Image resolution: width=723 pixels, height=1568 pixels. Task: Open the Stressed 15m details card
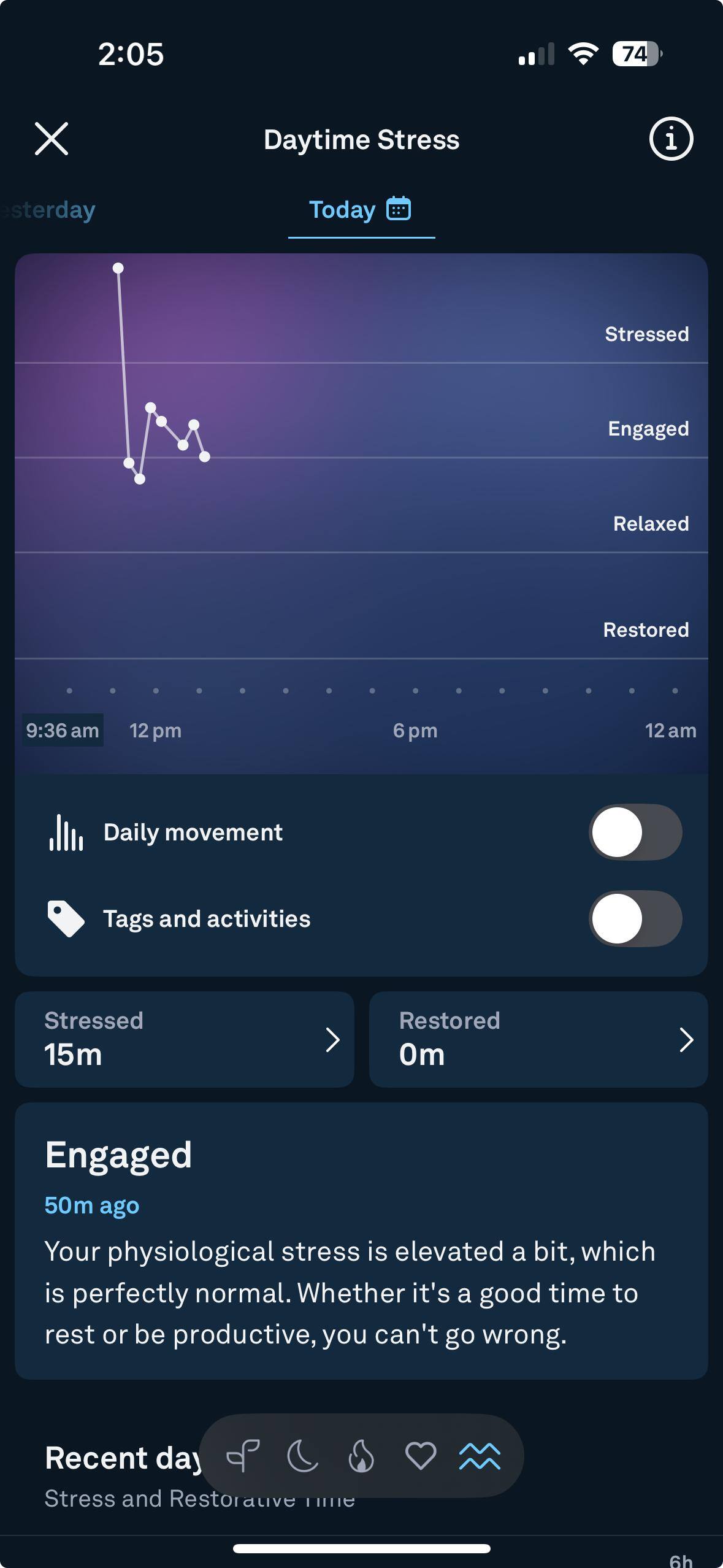[184, 1039]
